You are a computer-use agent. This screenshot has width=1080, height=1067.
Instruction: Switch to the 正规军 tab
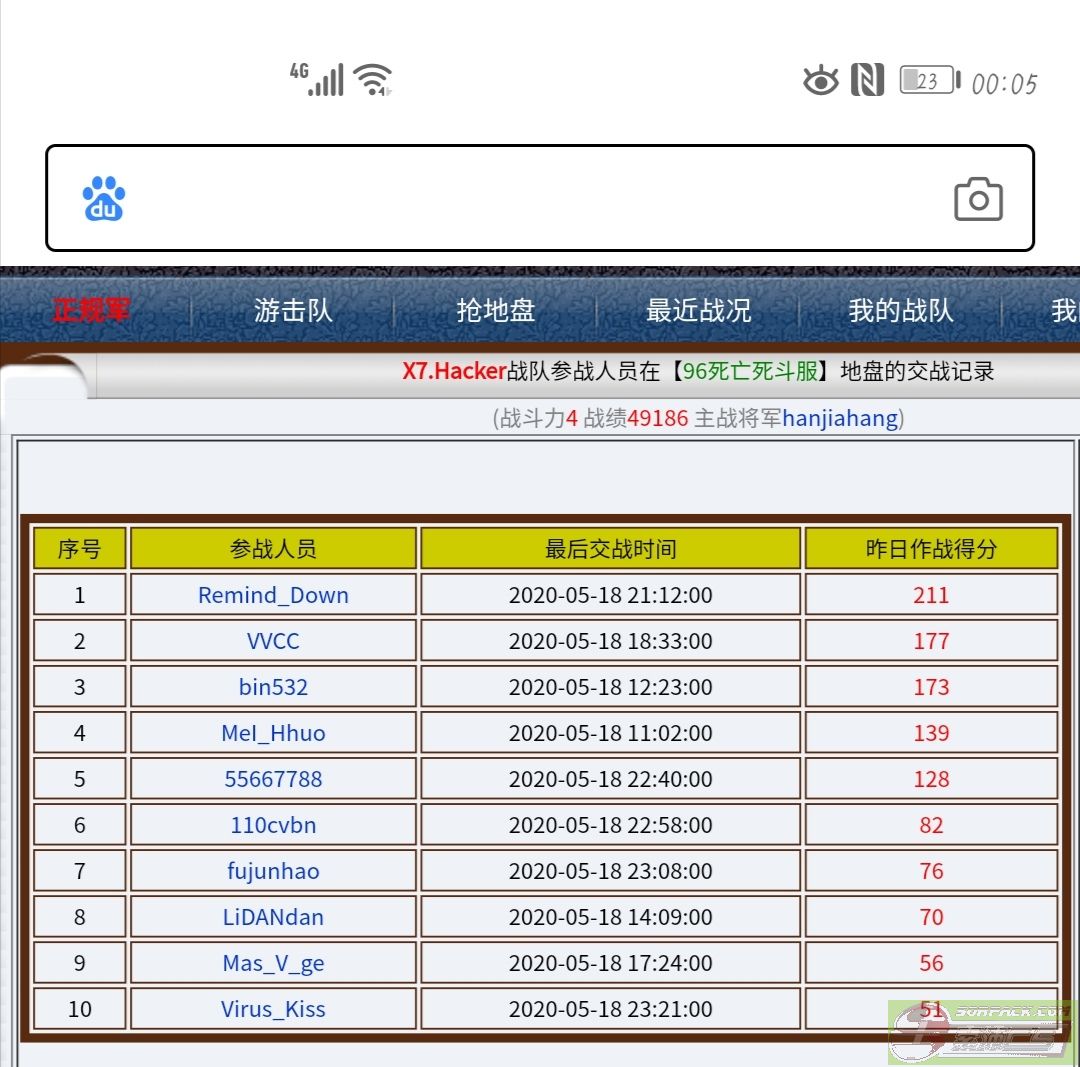tap(91, 311)
